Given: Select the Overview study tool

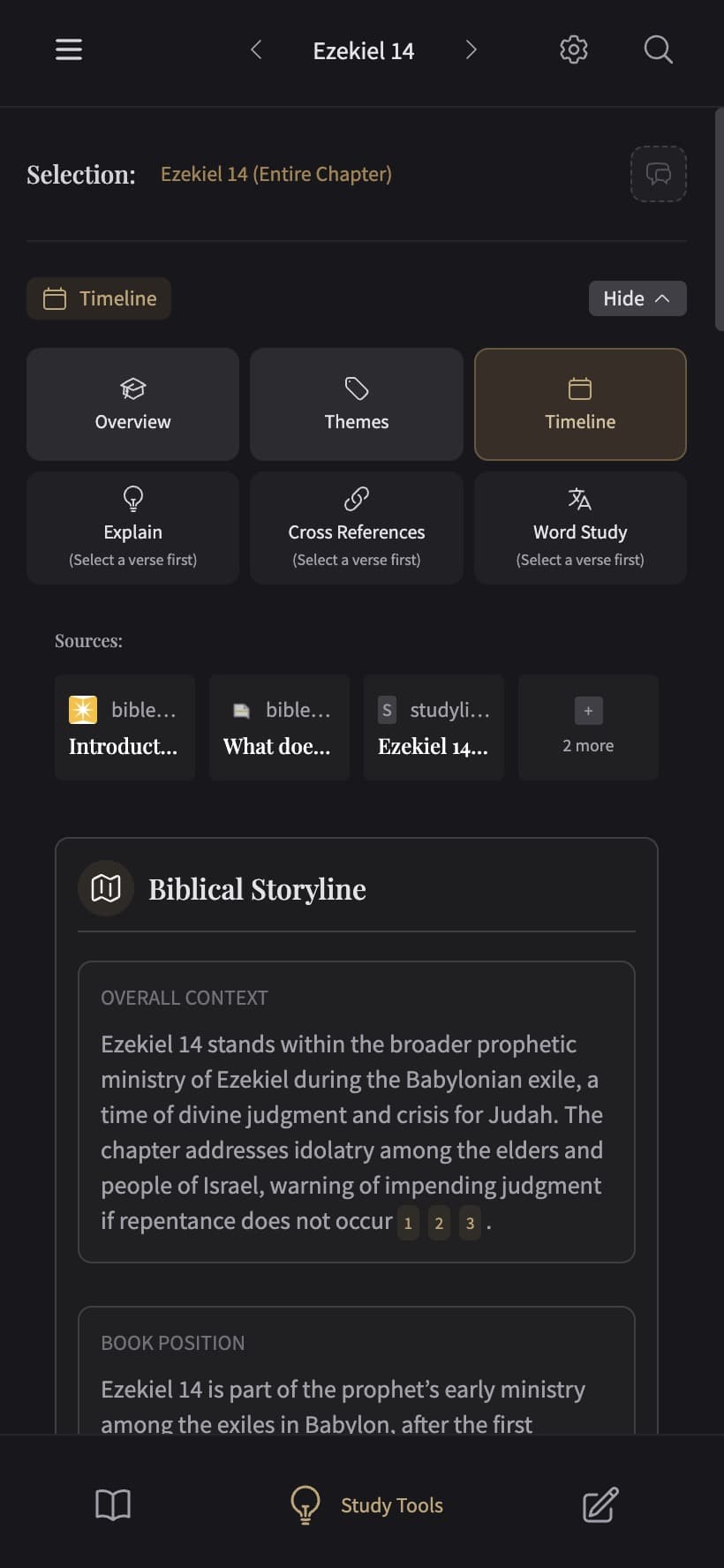Looking at the screenshot, I should coord(132,403).
